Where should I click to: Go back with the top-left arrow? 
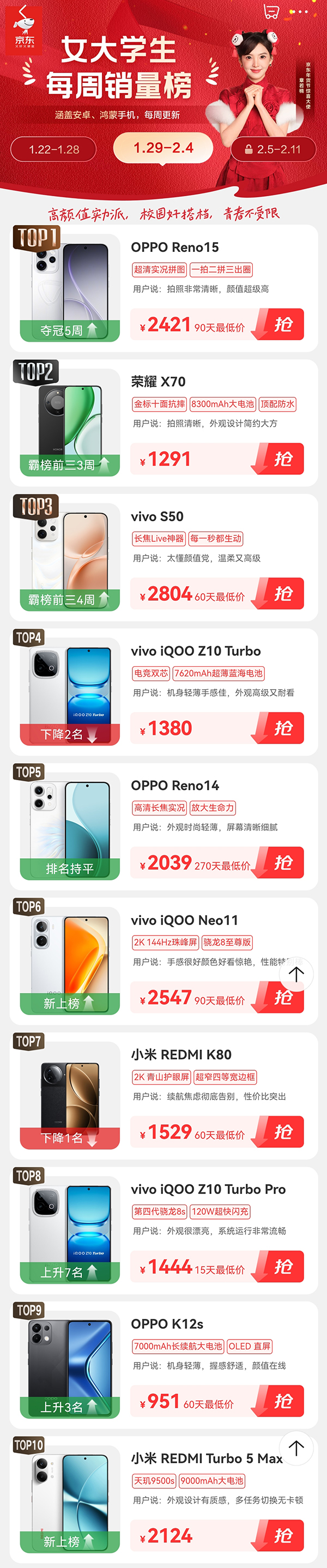(22, 11)
